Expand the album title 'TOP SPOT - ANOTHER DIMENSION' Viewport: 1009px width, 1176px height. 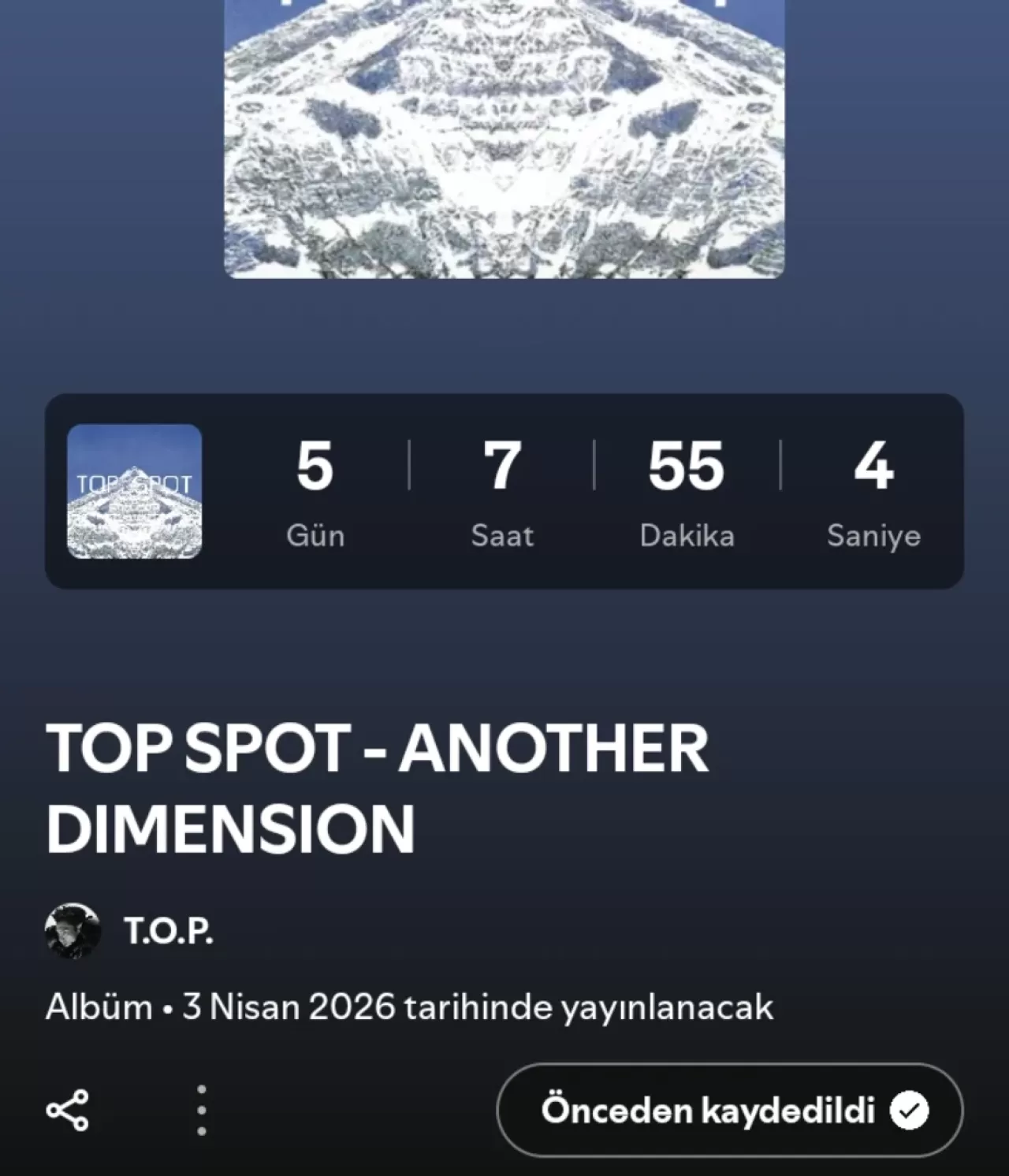(378, 784)
